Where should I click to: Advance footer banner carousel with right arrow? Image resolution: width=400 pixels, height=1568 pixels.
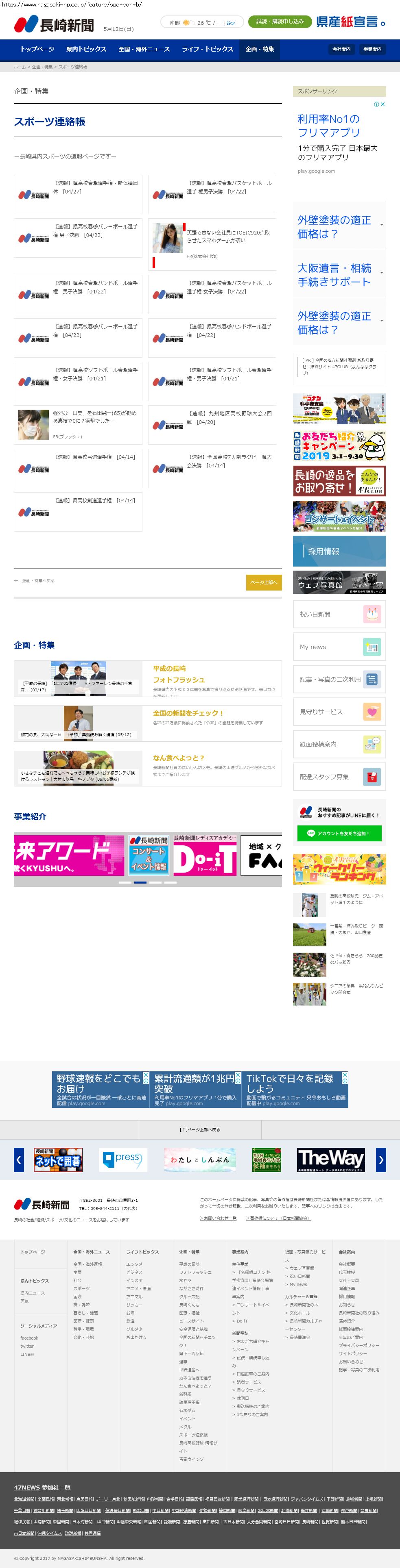(380, 1160)
